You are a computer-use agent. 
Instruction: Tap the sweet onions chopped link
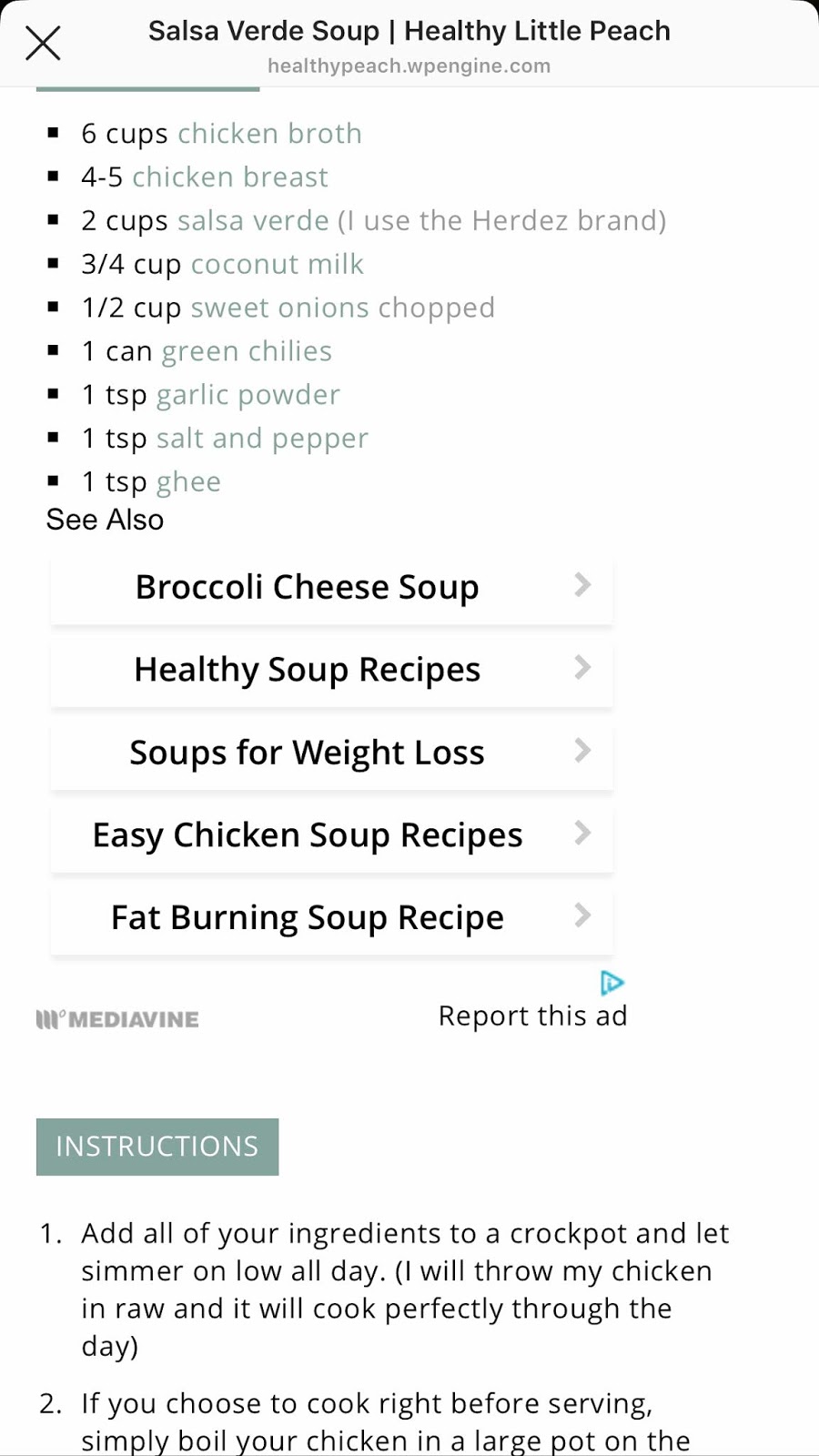pyautogui.click(x=342, y=308)
